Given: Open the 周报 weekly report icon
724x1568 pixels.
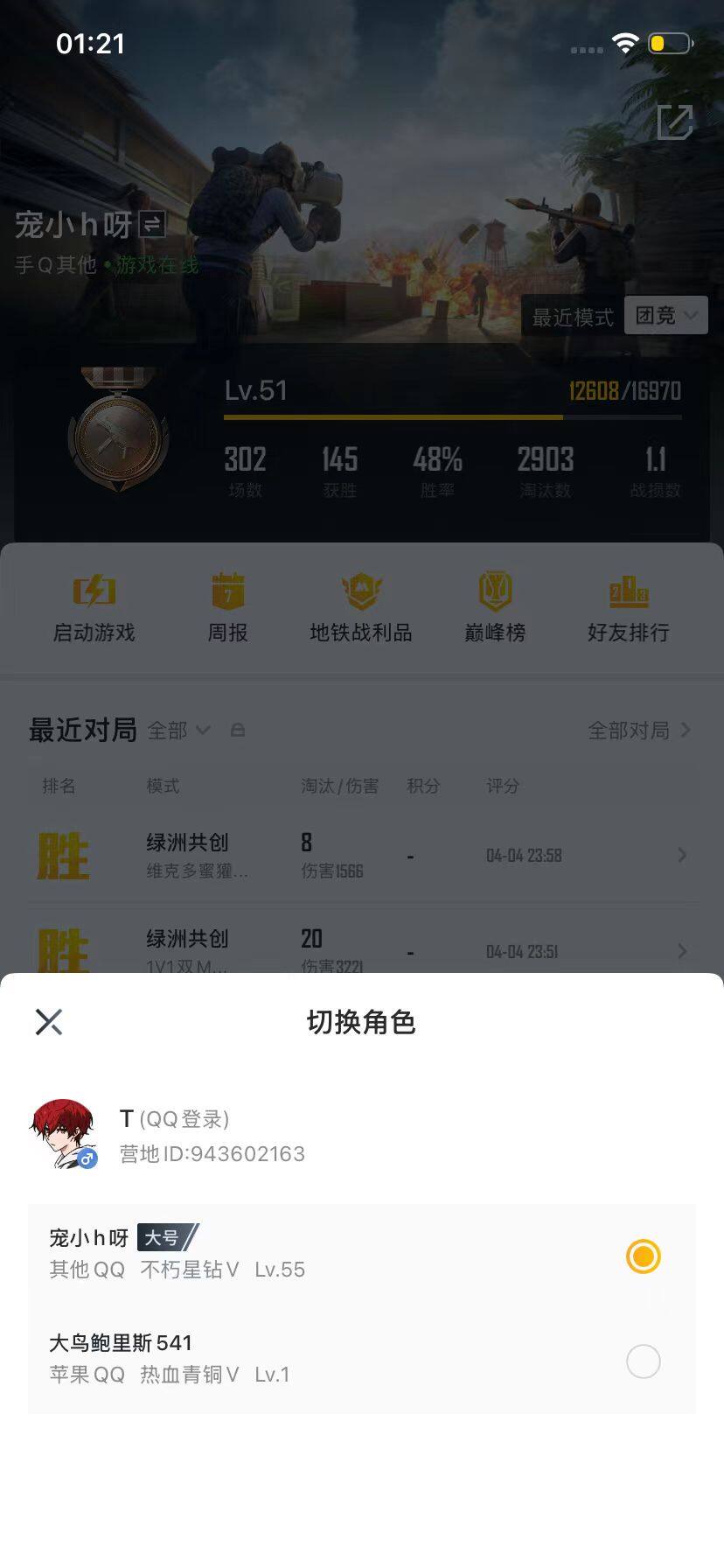Looking at the screenshot, I should 227,605.
